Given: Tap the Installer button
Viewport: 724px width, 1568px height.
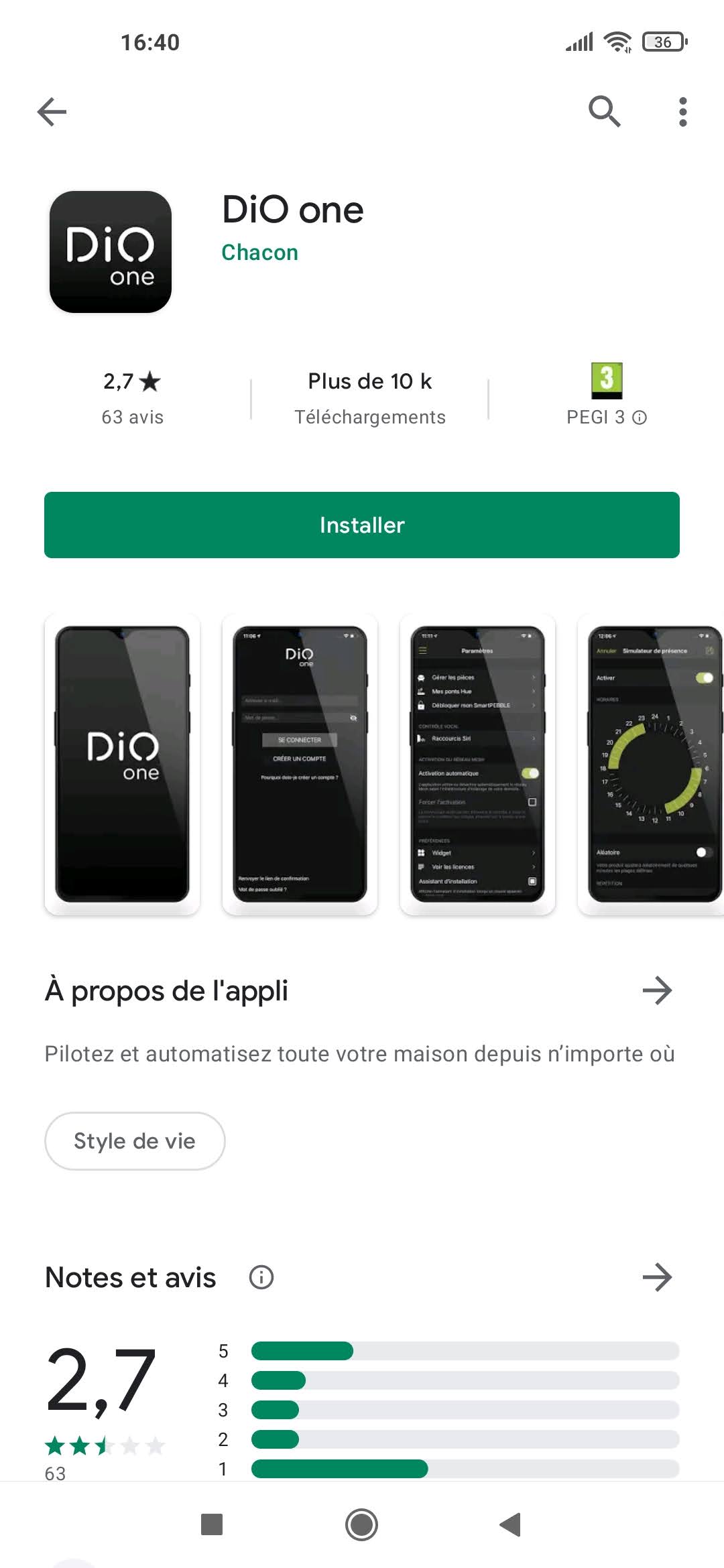Looking at the screenshot, I should point(362,525).
